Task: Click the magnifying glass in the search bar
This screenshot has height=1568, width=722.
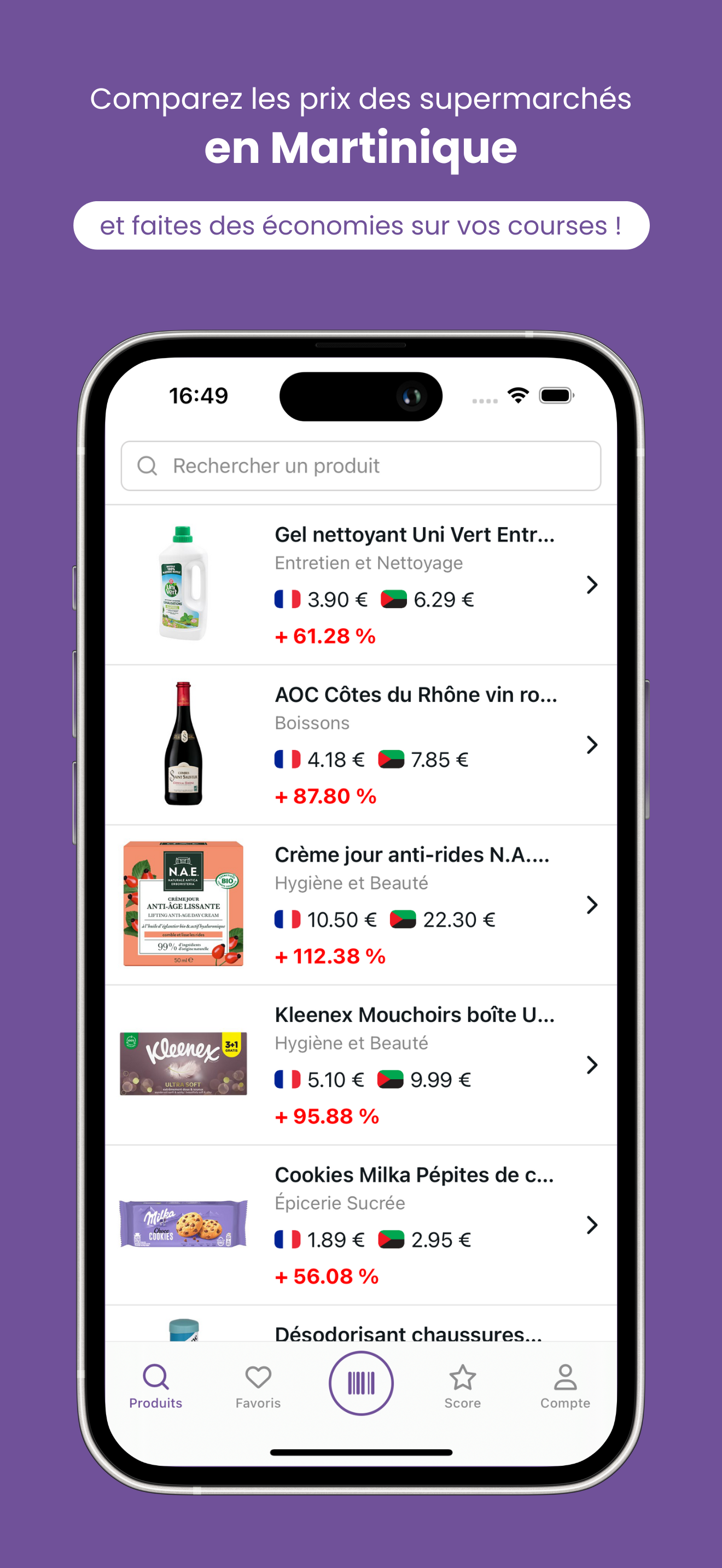Action: 147,466
